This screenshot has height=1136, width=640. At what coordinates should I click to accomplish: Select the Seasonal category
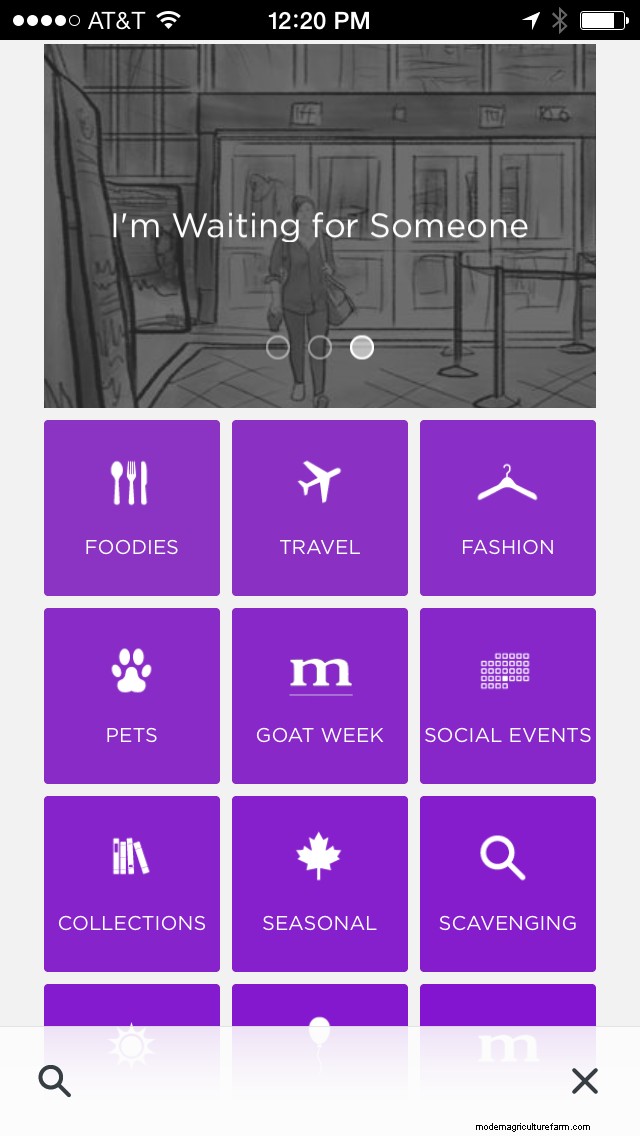pyautogui.click(x=320, y=884)
